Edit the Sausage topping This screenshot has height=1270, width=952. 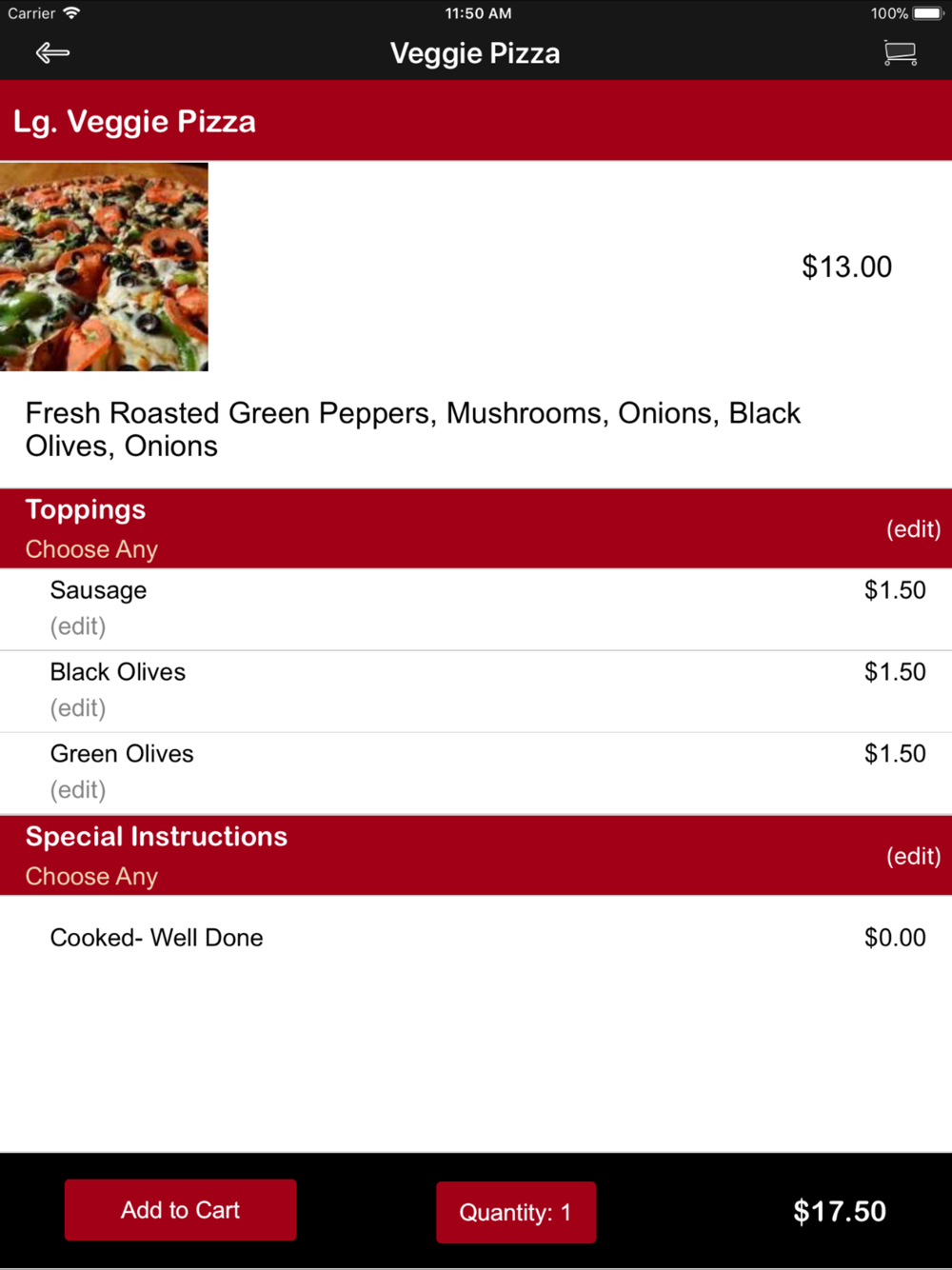click(x=78, y=626)
